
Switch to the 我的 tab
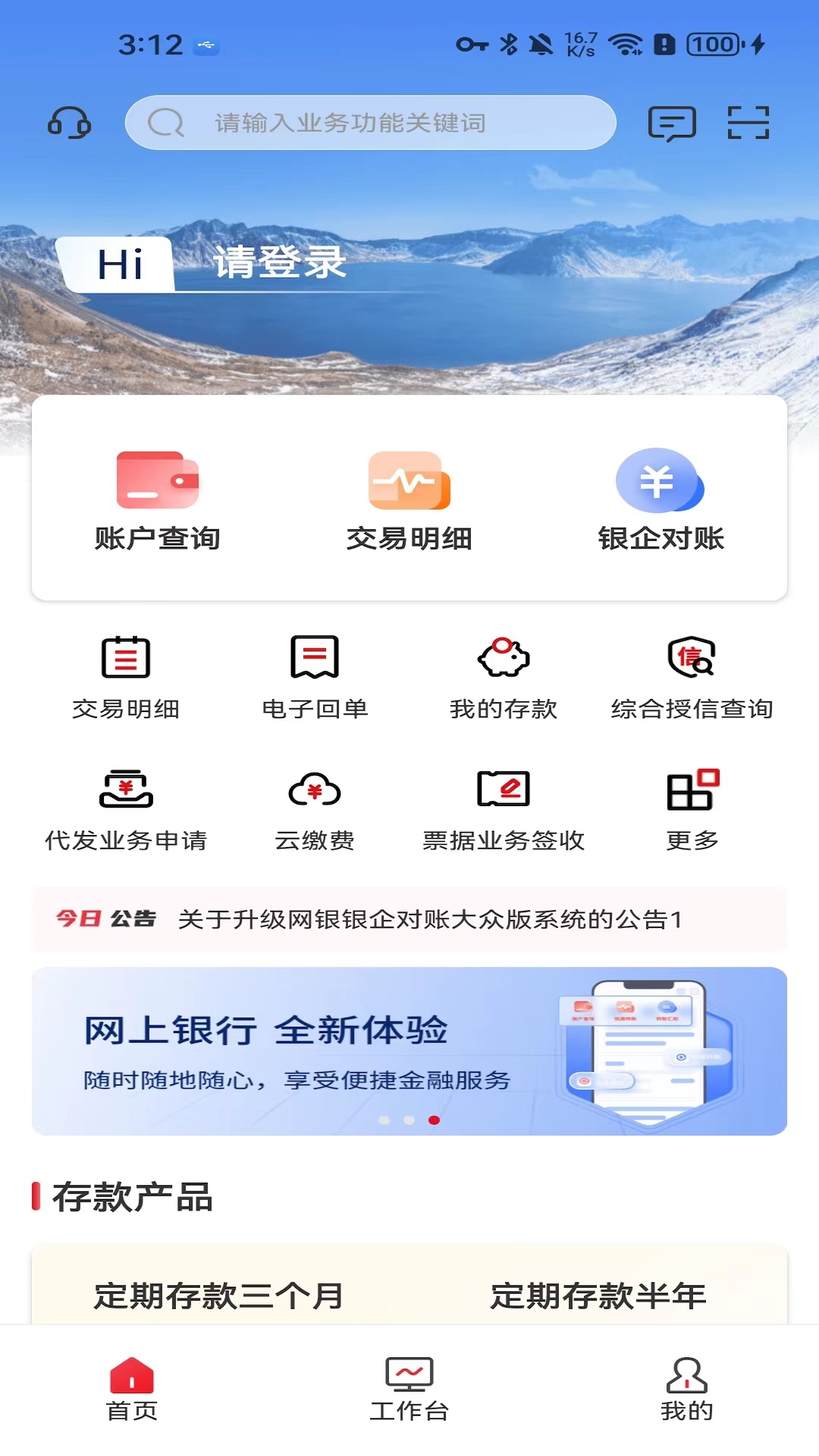(x=686, y=1389)
